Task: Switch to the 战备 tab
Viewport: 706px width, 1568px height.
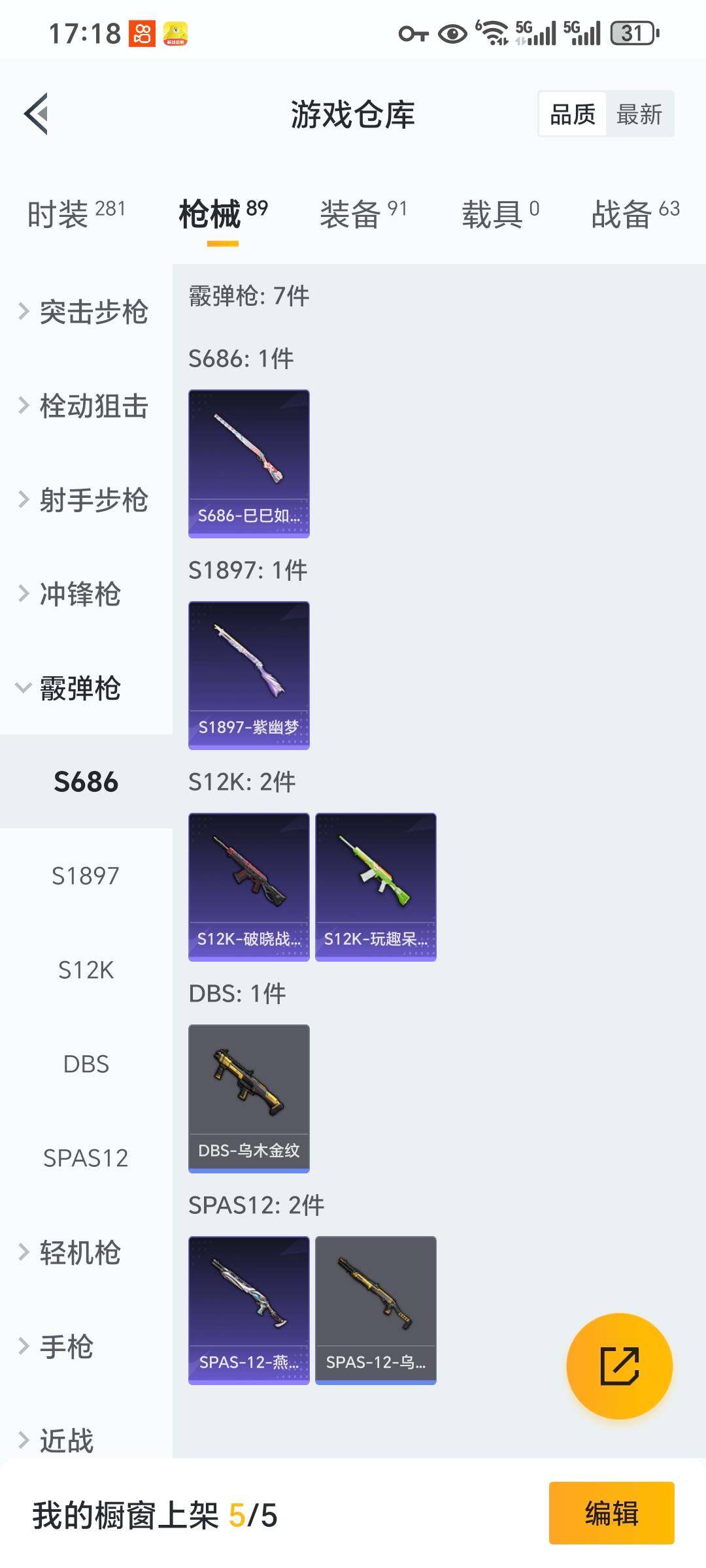Action: (635, 214)
